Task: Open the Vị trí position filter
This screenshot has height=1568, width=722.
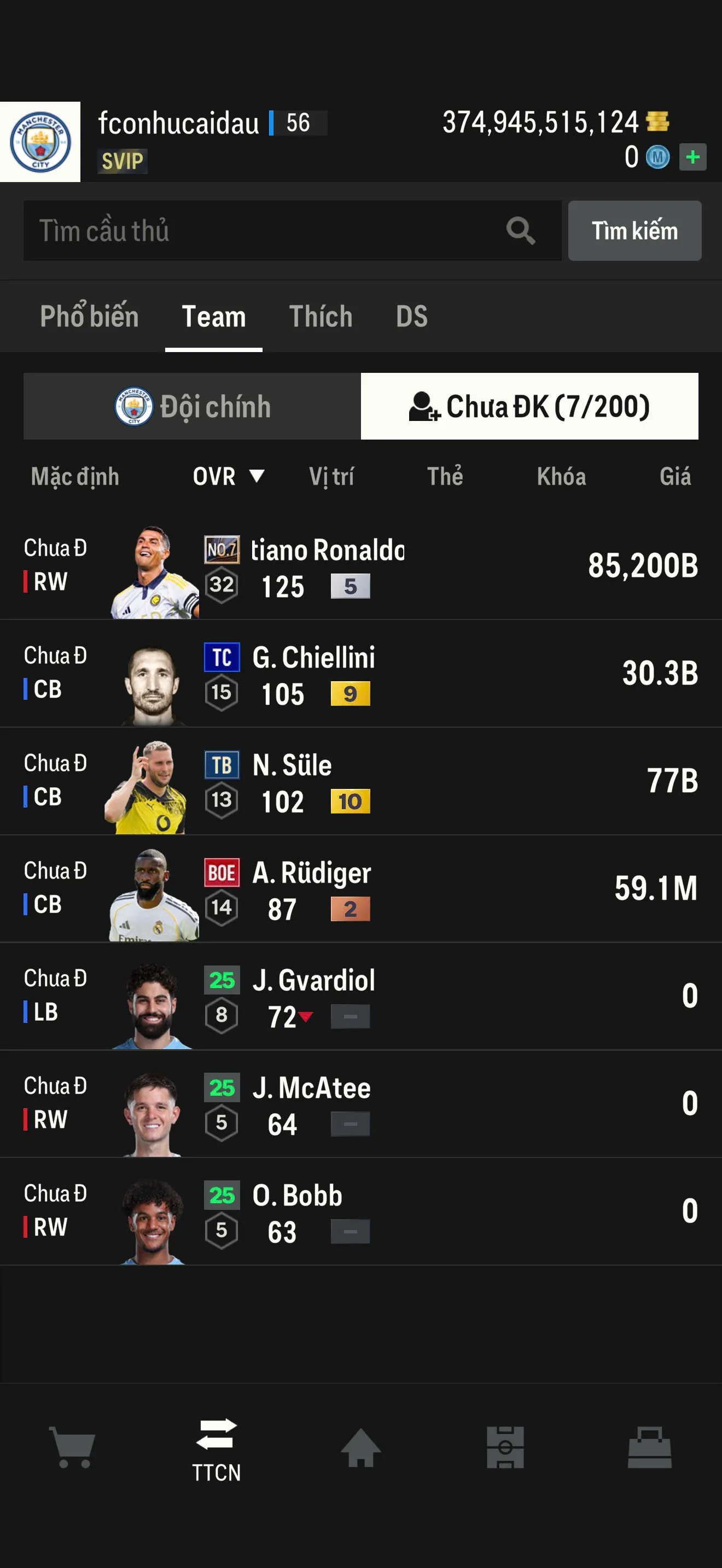Action: click(333, 477)
